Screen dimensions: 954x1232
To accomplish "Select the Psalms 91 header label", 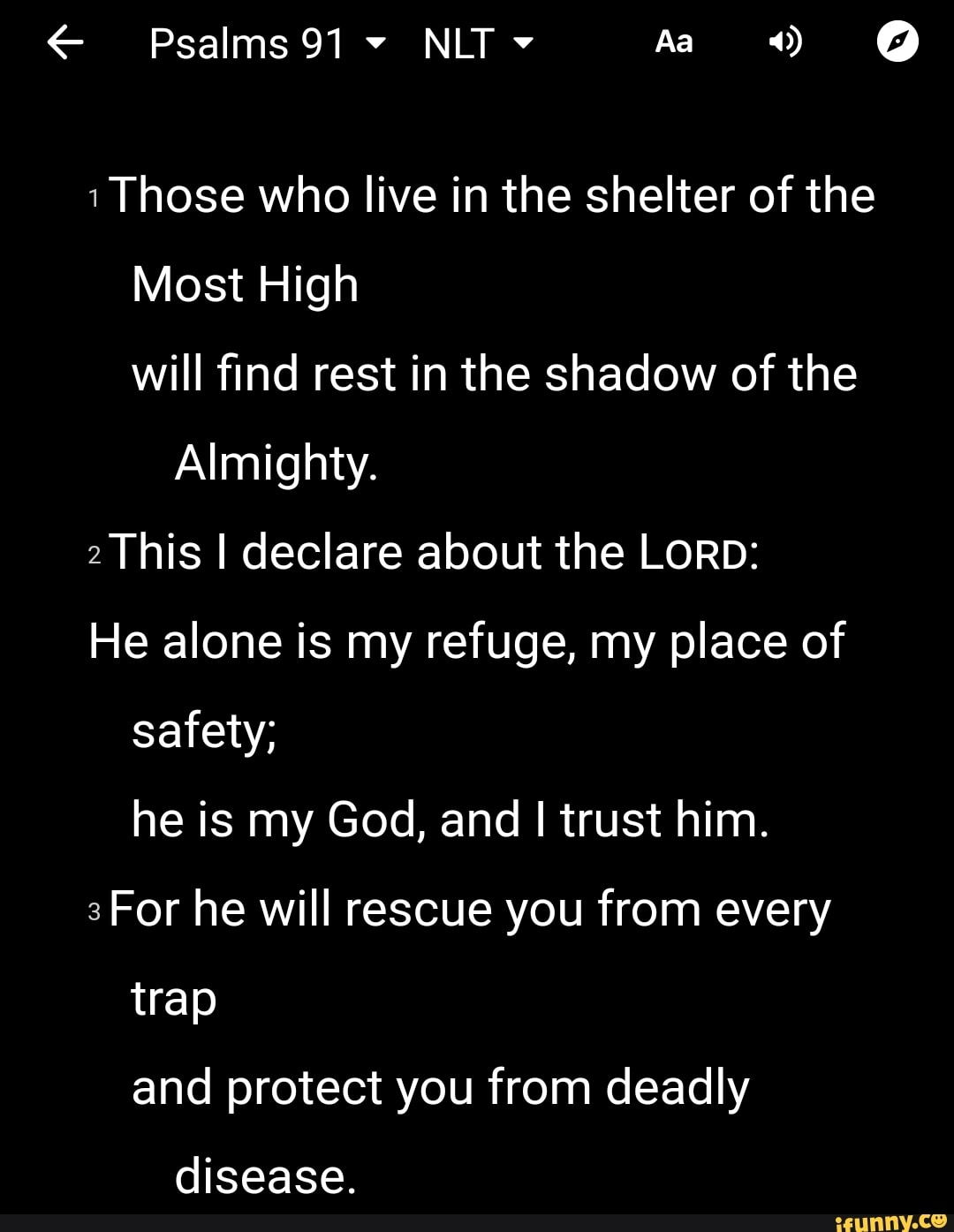I will [247, 42].
